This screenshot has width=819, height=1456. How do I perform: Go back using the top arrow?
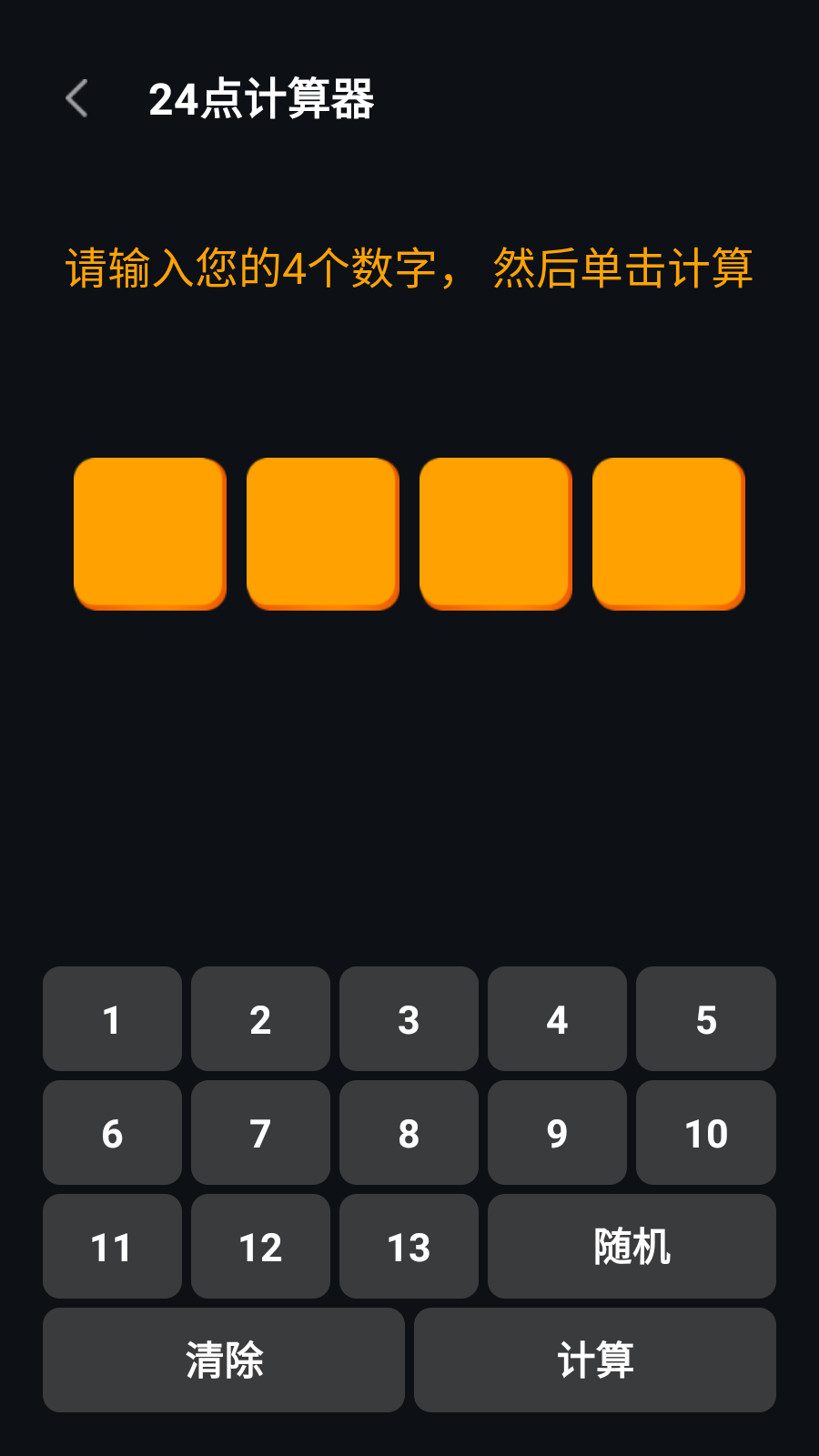tap(78, 98)
